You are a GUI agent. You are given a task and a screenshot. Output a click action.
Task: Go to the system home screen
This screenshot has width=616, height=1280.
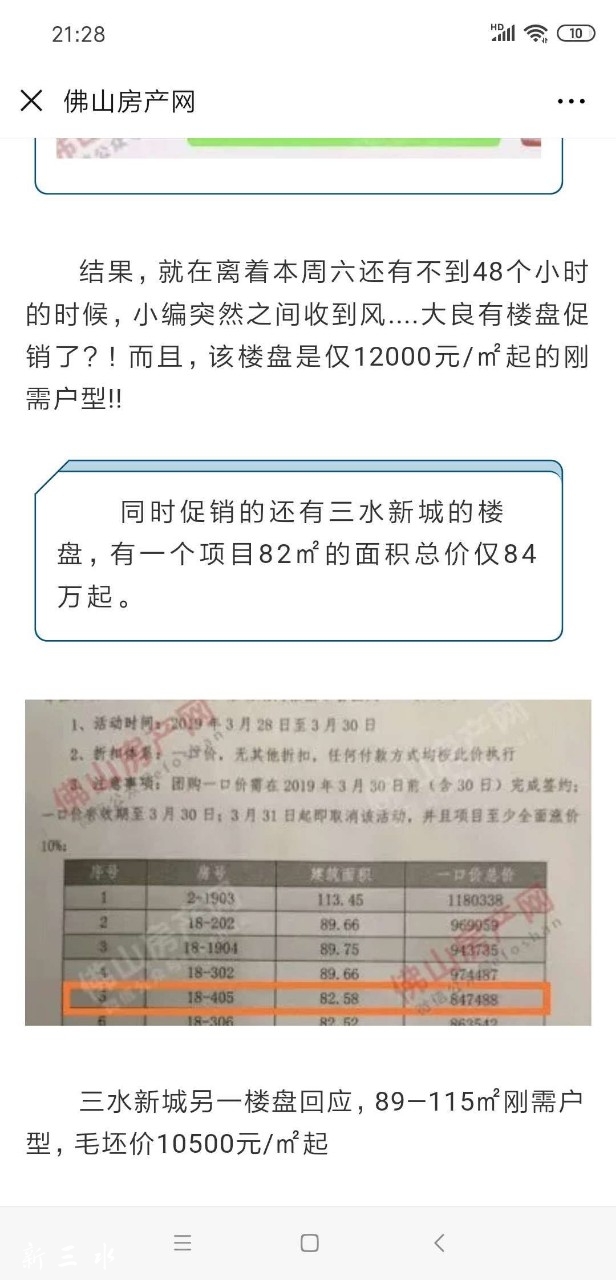(x=309, y=1242)
